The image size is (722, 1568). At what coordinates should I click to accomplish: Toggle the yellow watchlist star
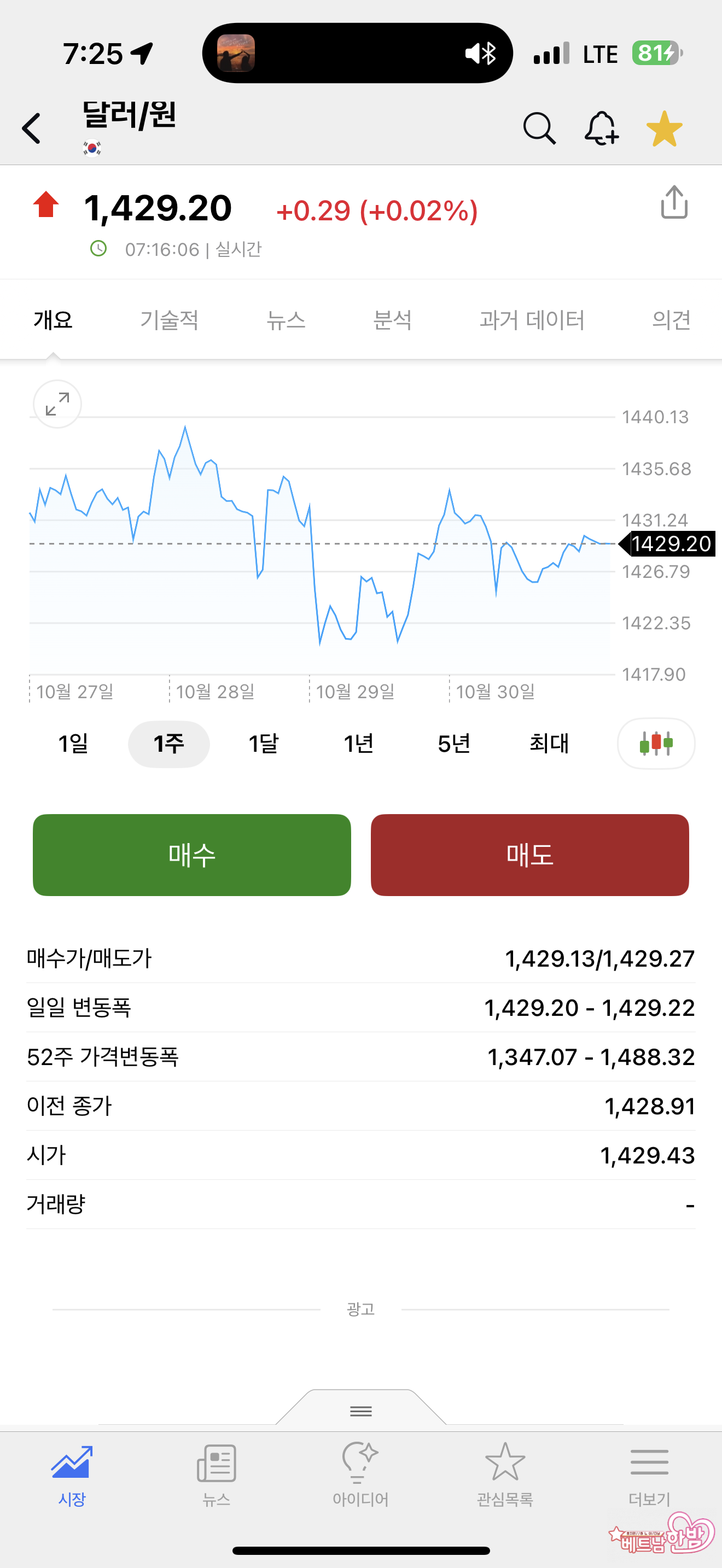pos(664,128)
